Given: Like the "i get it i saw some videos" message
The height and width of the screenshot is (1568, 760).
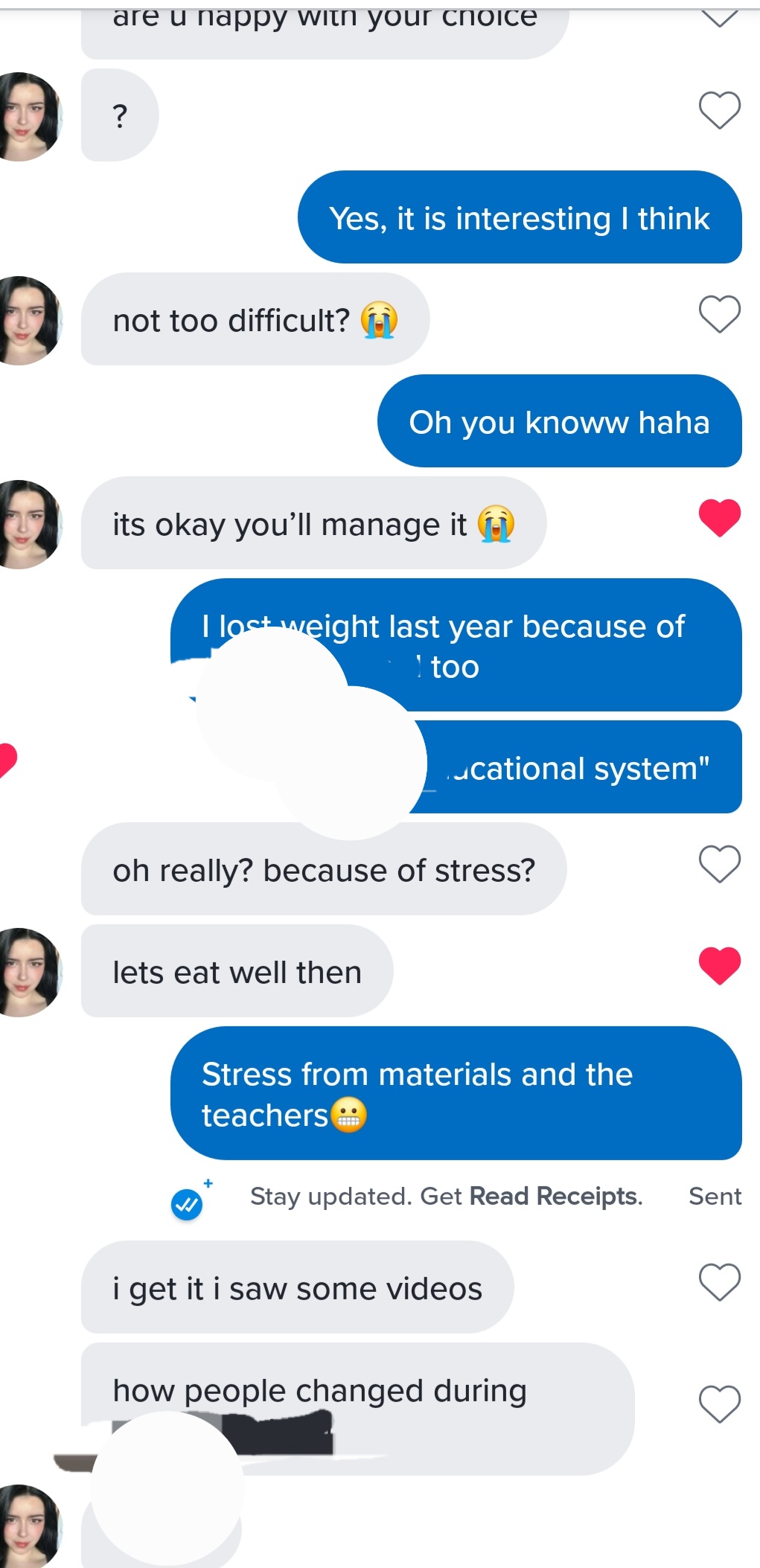Looking at the screenshot, I should pyautogui.click(x=719, y=1282).
